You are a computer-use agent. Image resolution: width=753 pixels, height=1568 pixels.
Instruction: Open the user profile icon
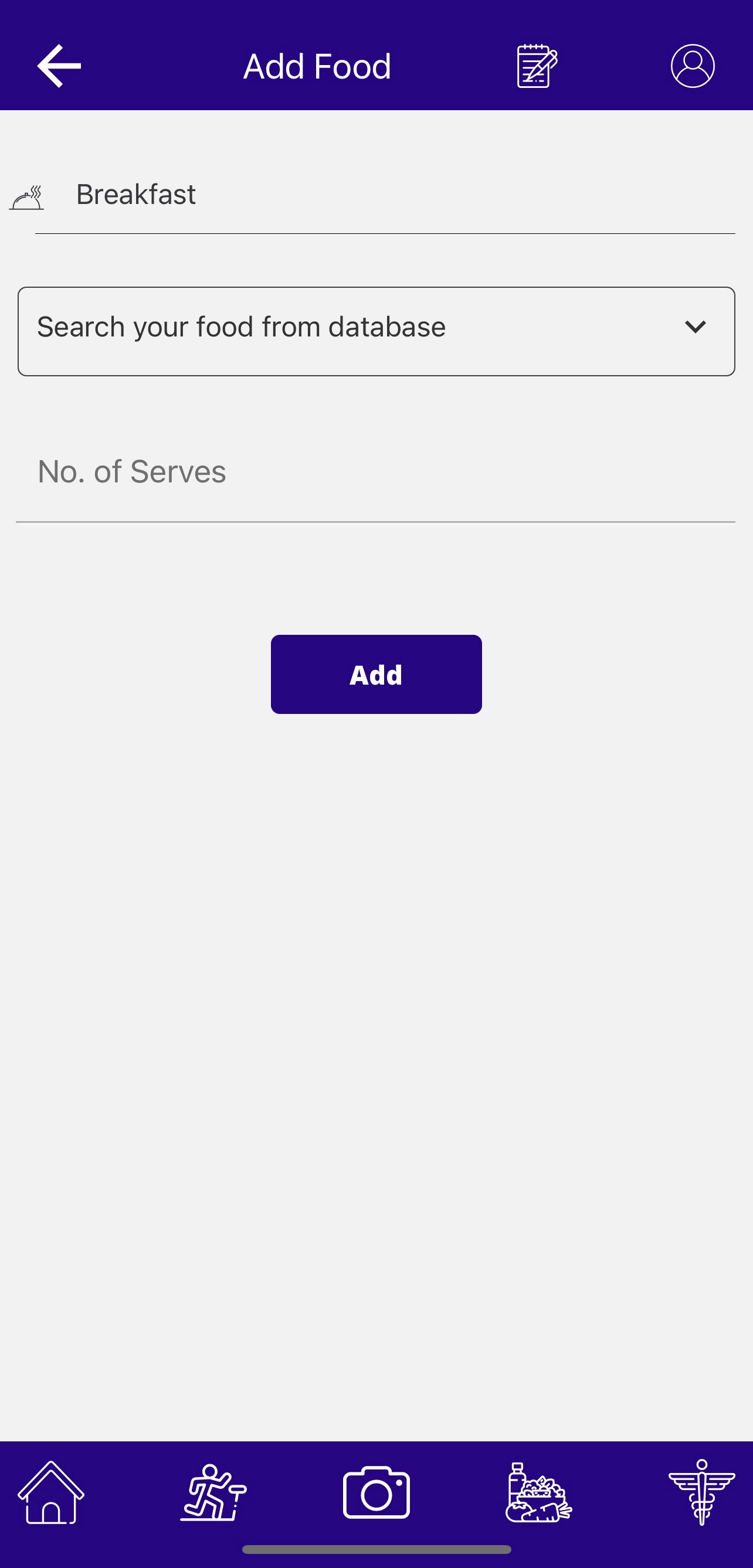pyautogui.click(x=692, y=66)
